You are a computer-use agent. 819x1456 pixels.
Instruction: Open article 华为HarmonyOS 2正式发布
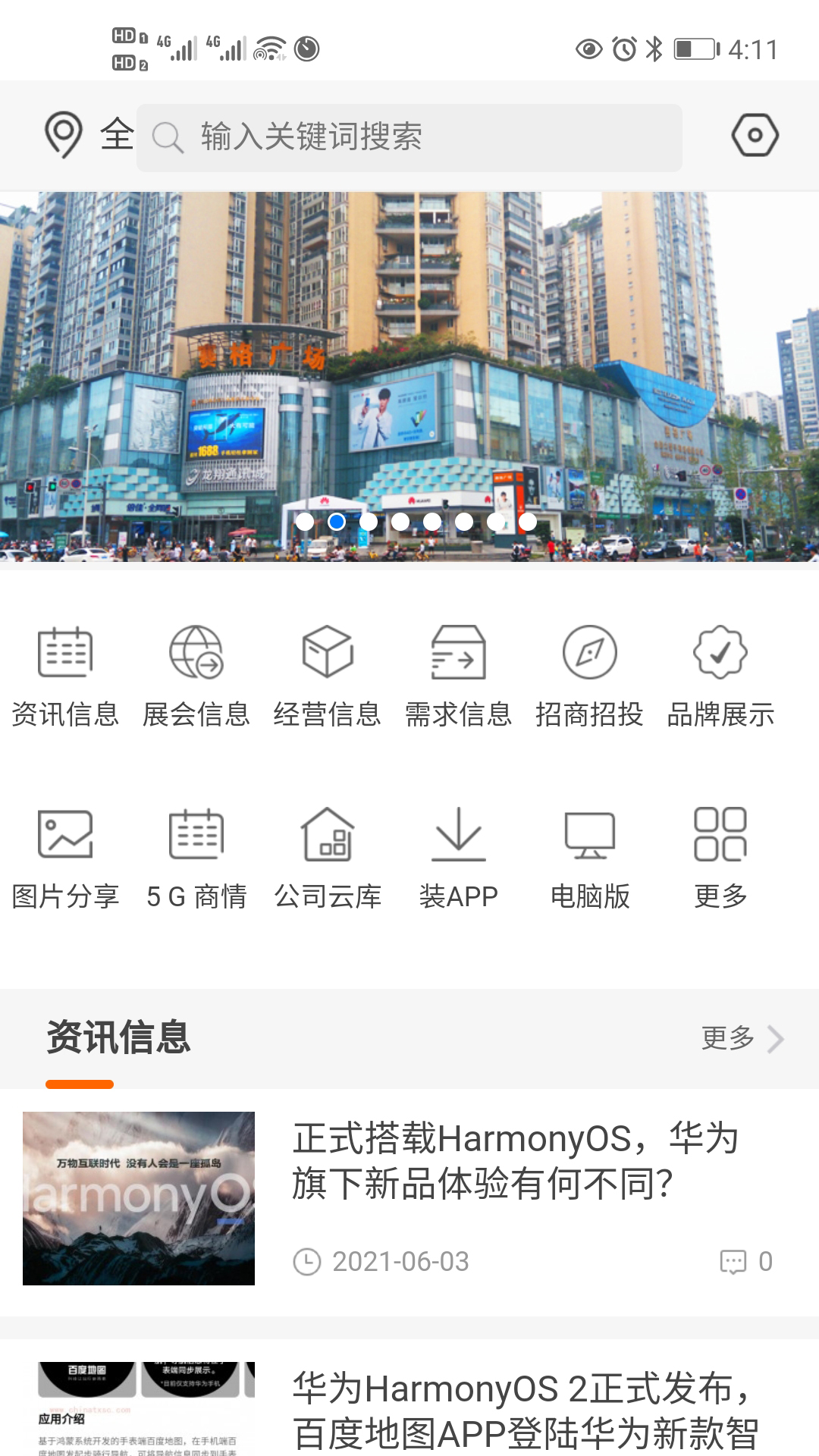tap(523, 1410)
